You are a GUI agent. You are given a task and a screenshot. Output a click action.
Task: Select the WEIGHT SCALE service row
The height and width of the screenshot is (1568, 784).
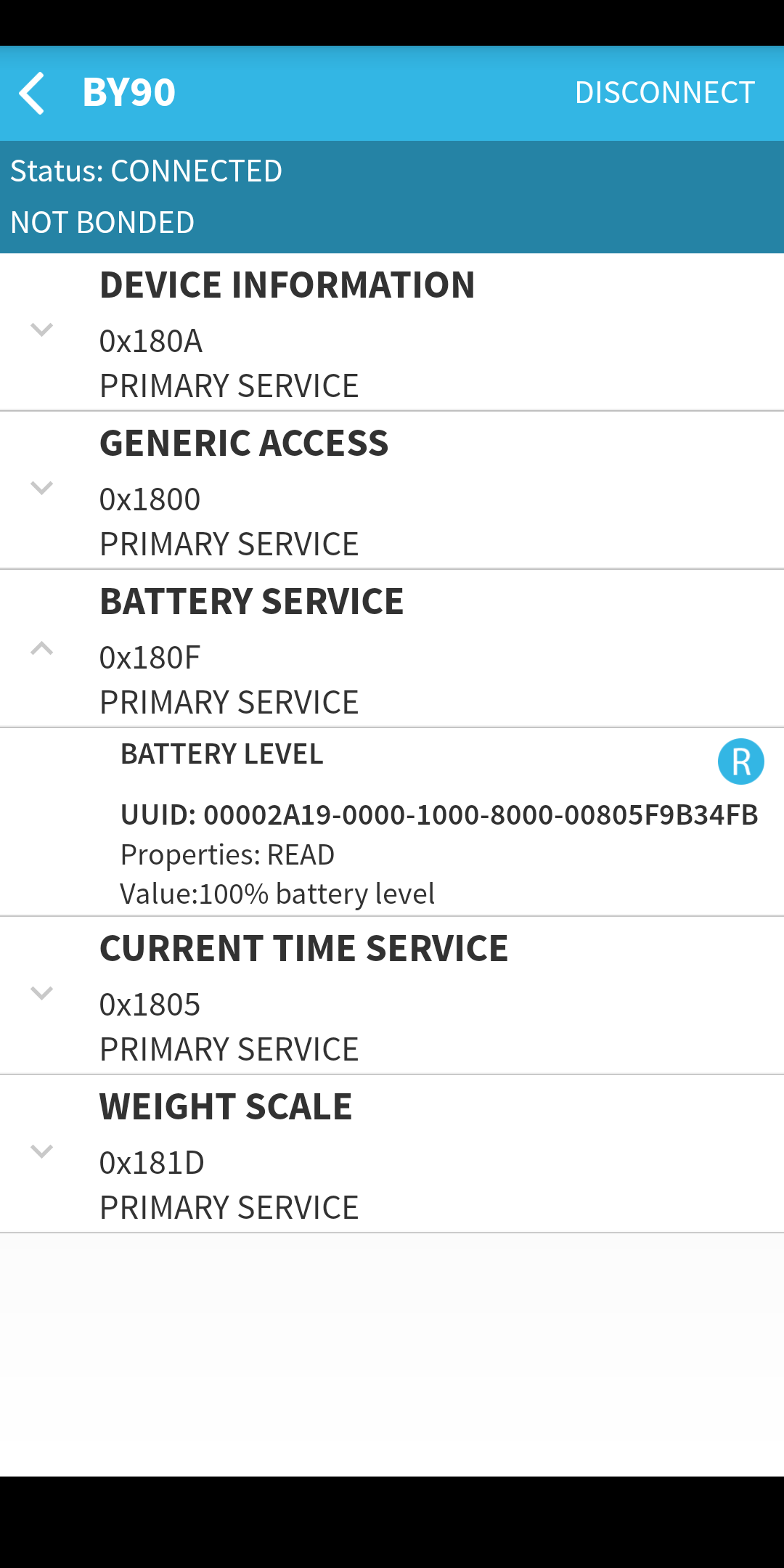click(226, 1105)
